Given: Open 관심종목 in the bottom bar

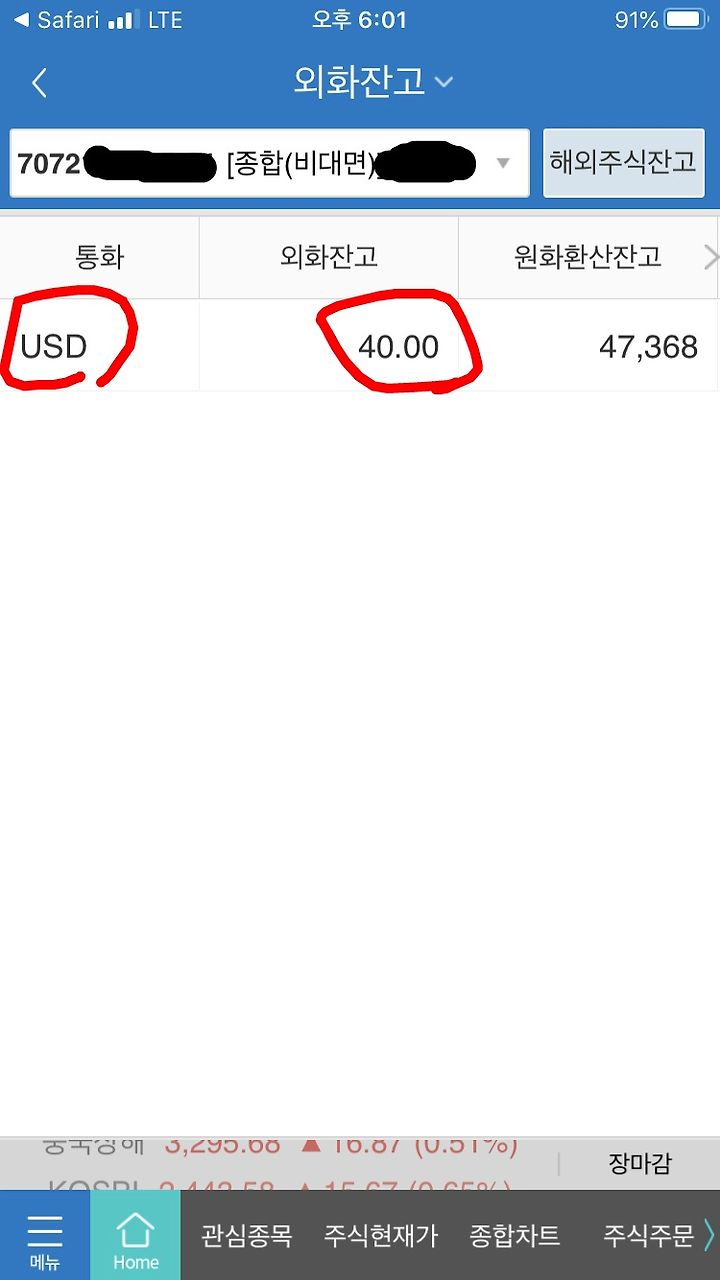Looking at the screenshot, I should [x=246, y=1236].
